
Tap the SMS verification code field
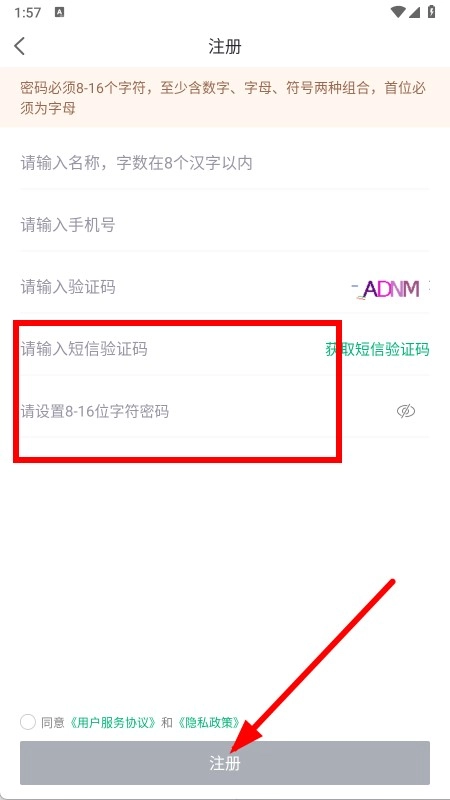point(168,349)
